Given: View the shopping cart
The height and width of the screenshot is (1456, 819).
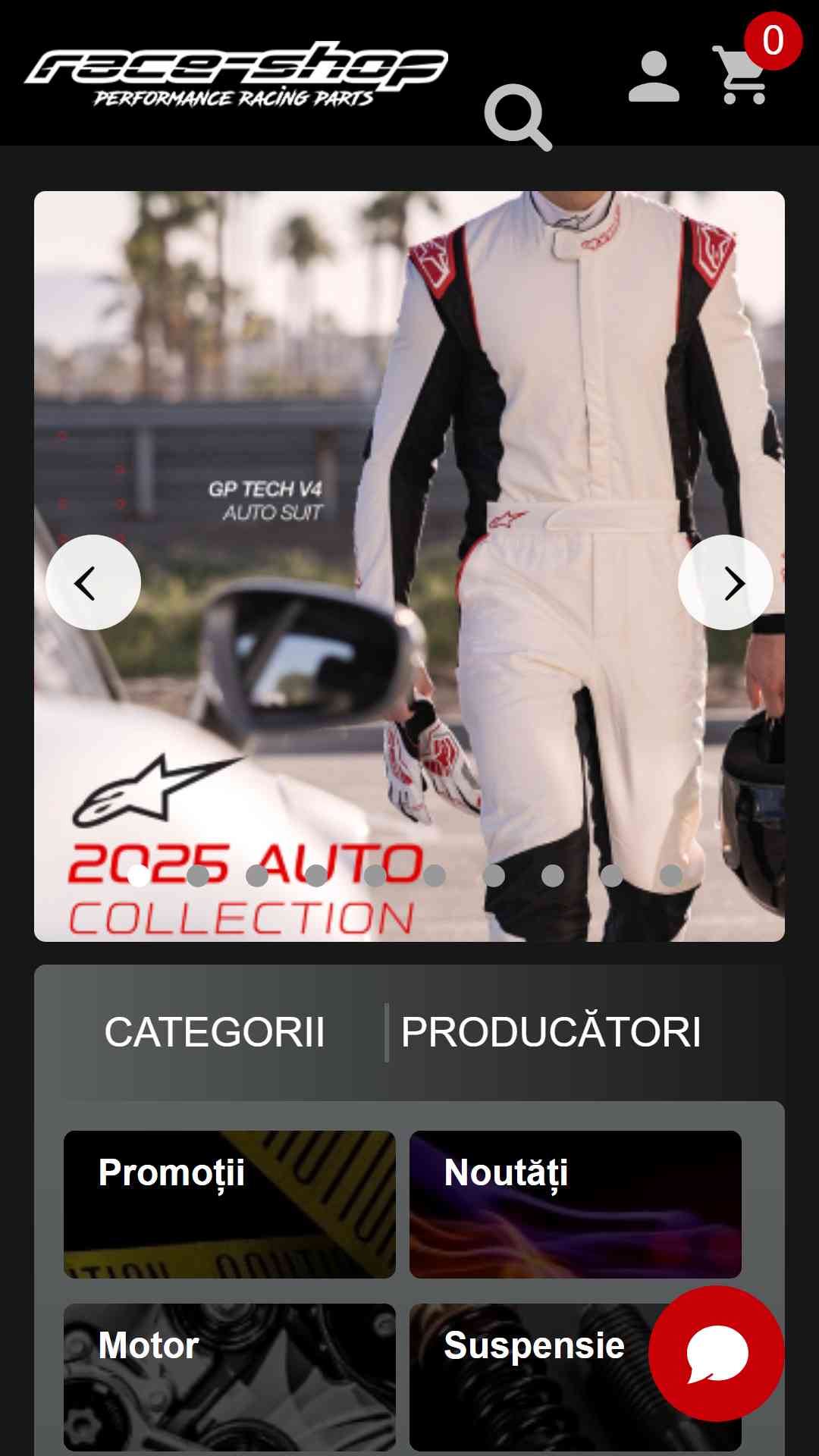Looking at the screenshot, I should tap(743, 74).
